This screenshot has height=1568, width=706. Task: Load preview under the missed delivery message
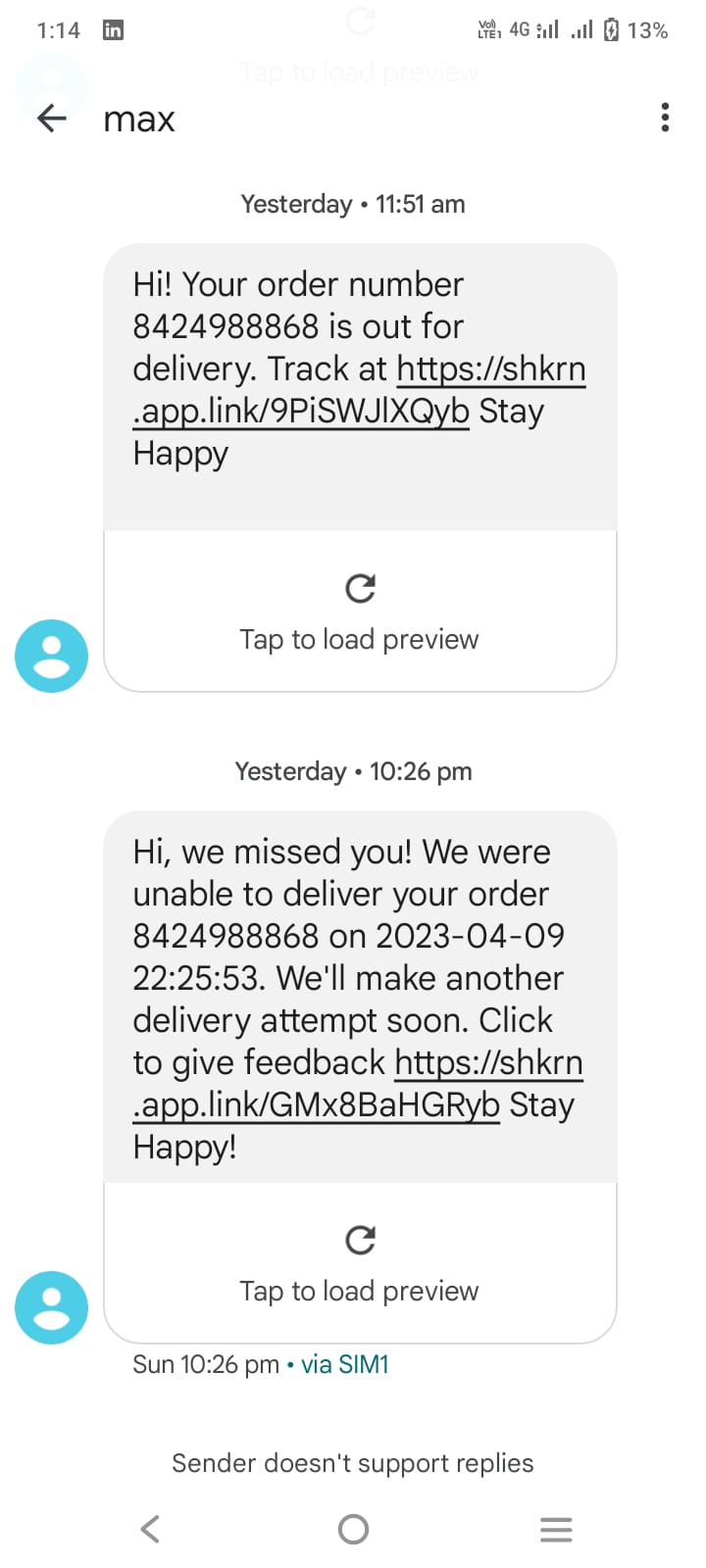pos(360,1264)
